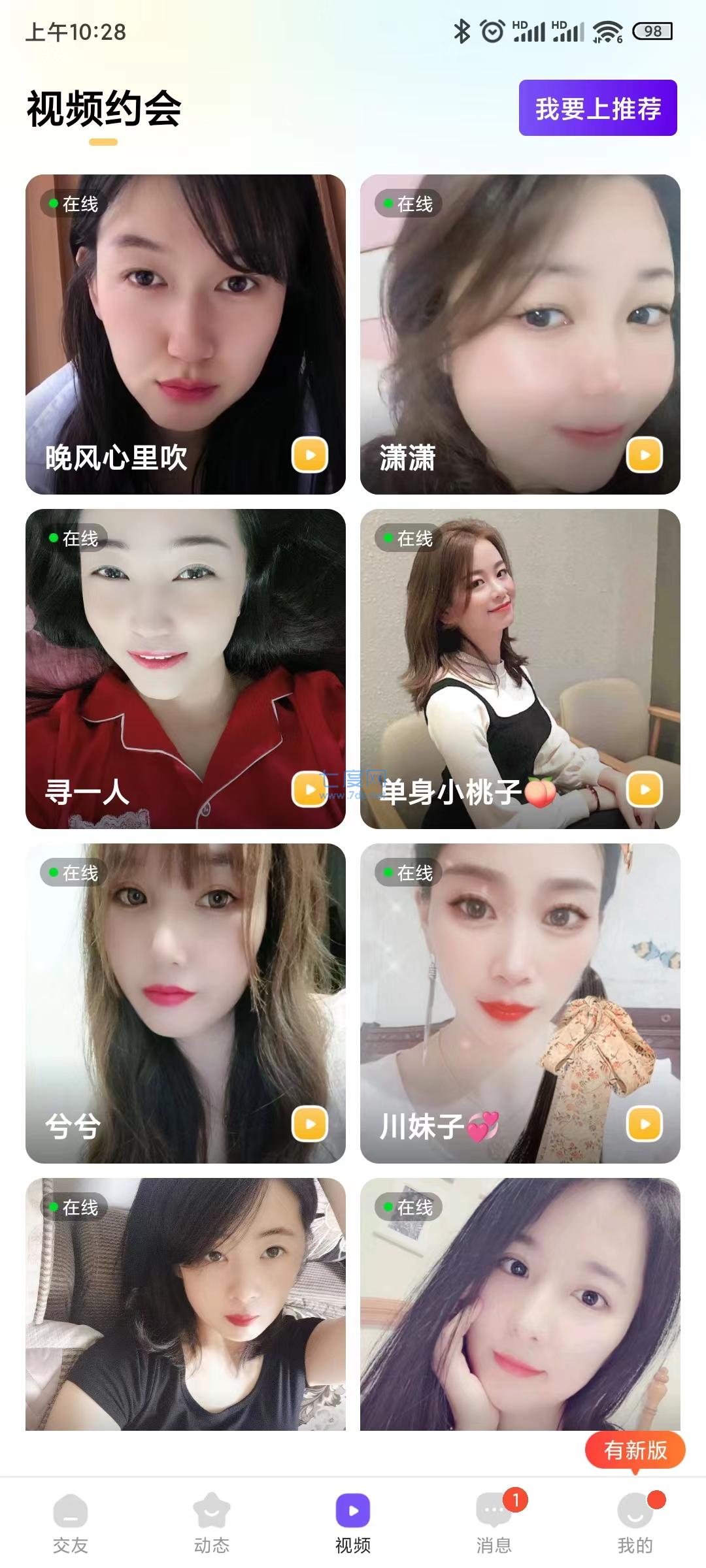Switch to the 动态 tab

[212, 1522]
